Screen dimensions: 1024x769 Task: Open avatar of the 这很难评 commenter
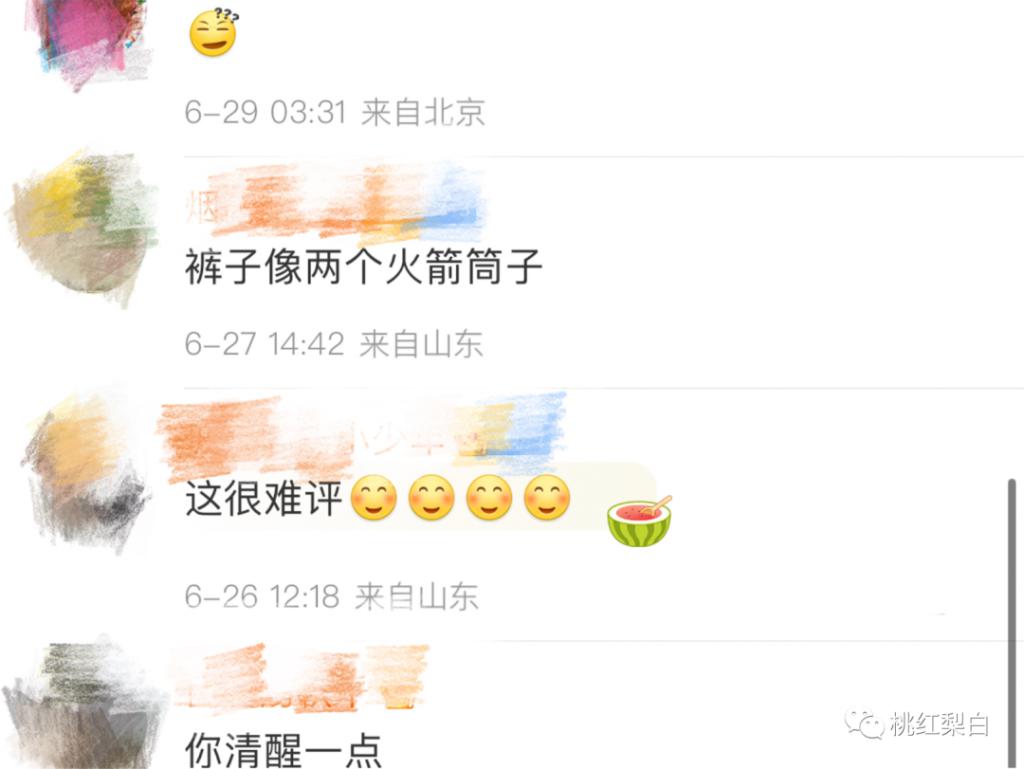coord(88,470)
